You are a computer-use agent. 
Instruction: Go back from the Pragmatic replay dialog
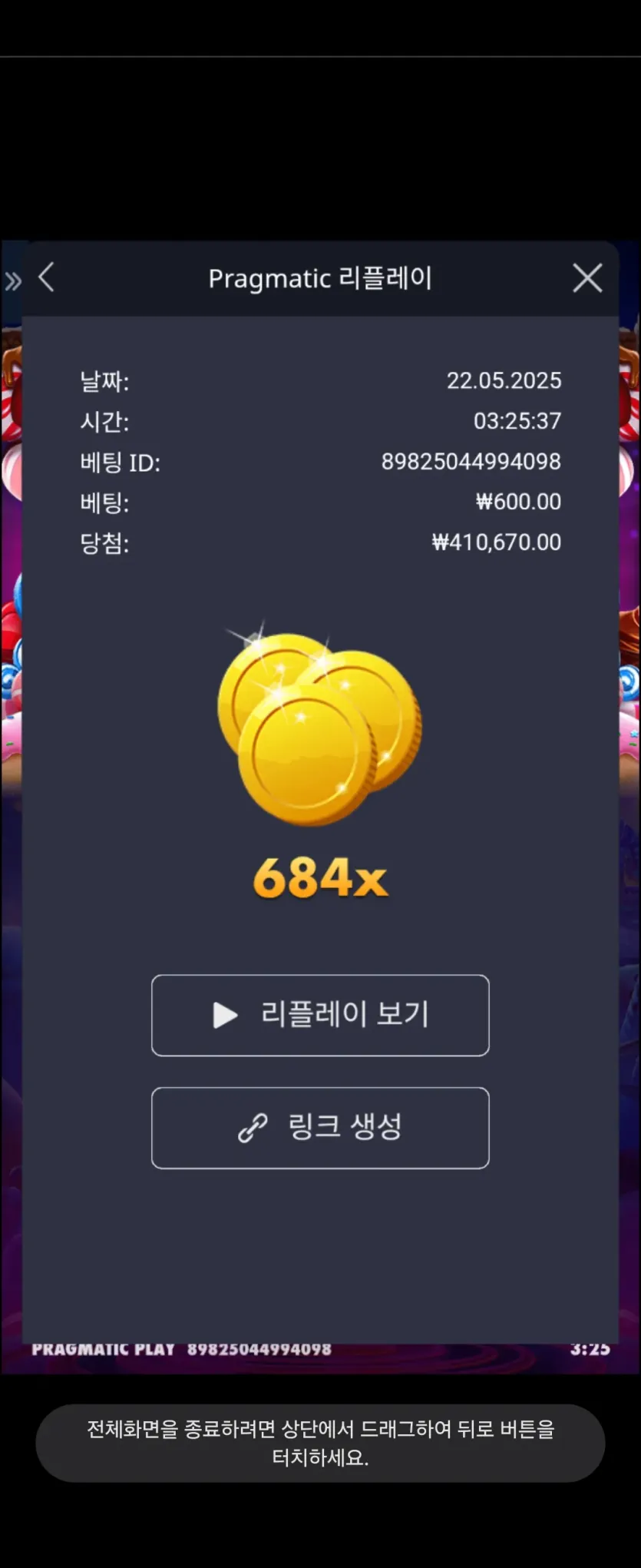(x=47, y=277)
